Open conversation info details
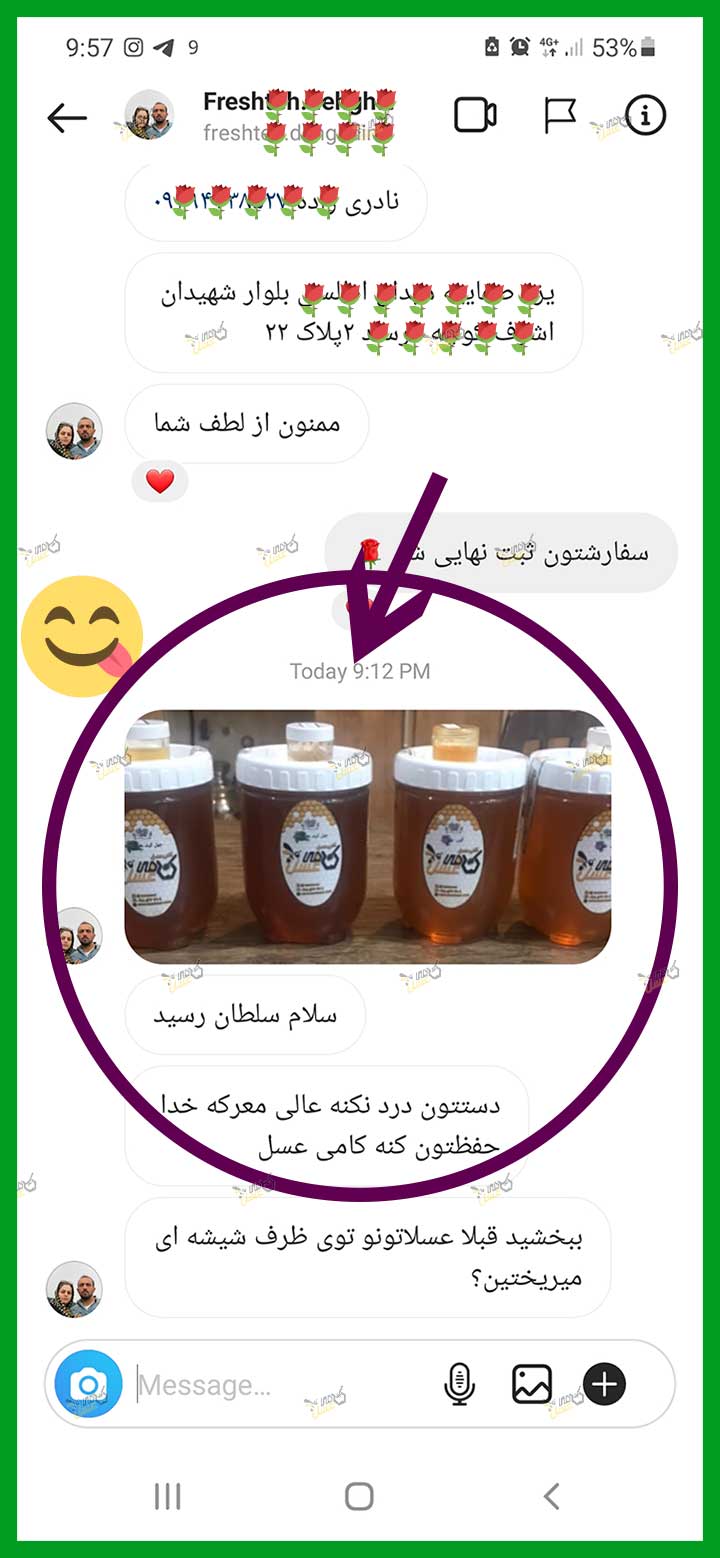720x1558 pixels. tap(645, 116)
